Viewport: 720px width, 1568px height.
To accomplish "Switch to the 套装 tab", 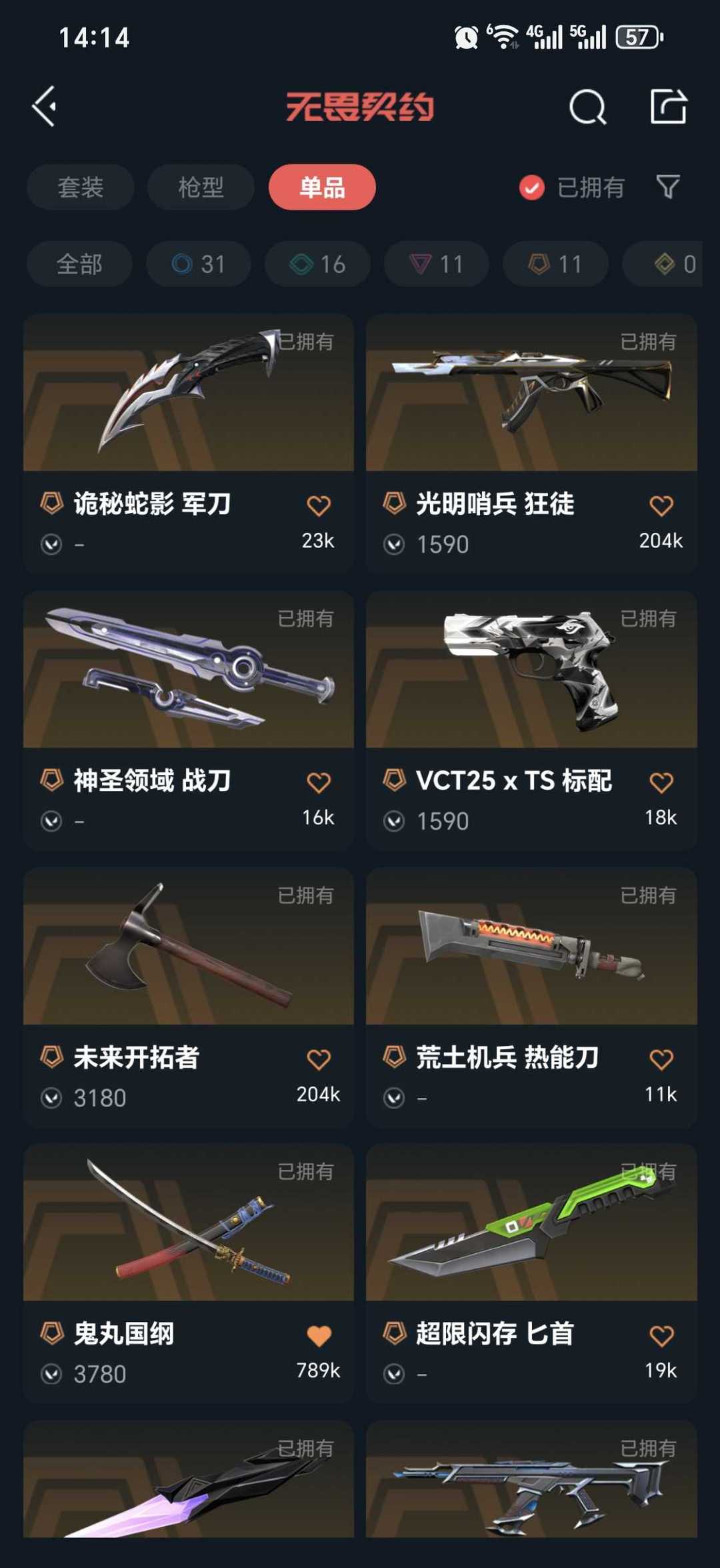I will coord(81,187).
